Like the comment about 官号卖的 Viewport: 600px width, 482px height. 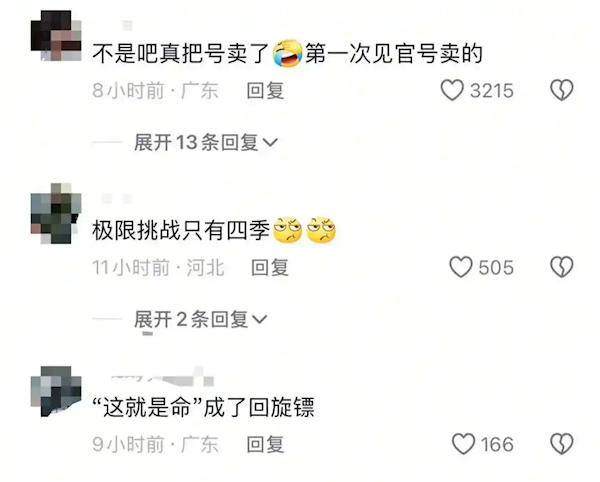click(x=453, y=91)
